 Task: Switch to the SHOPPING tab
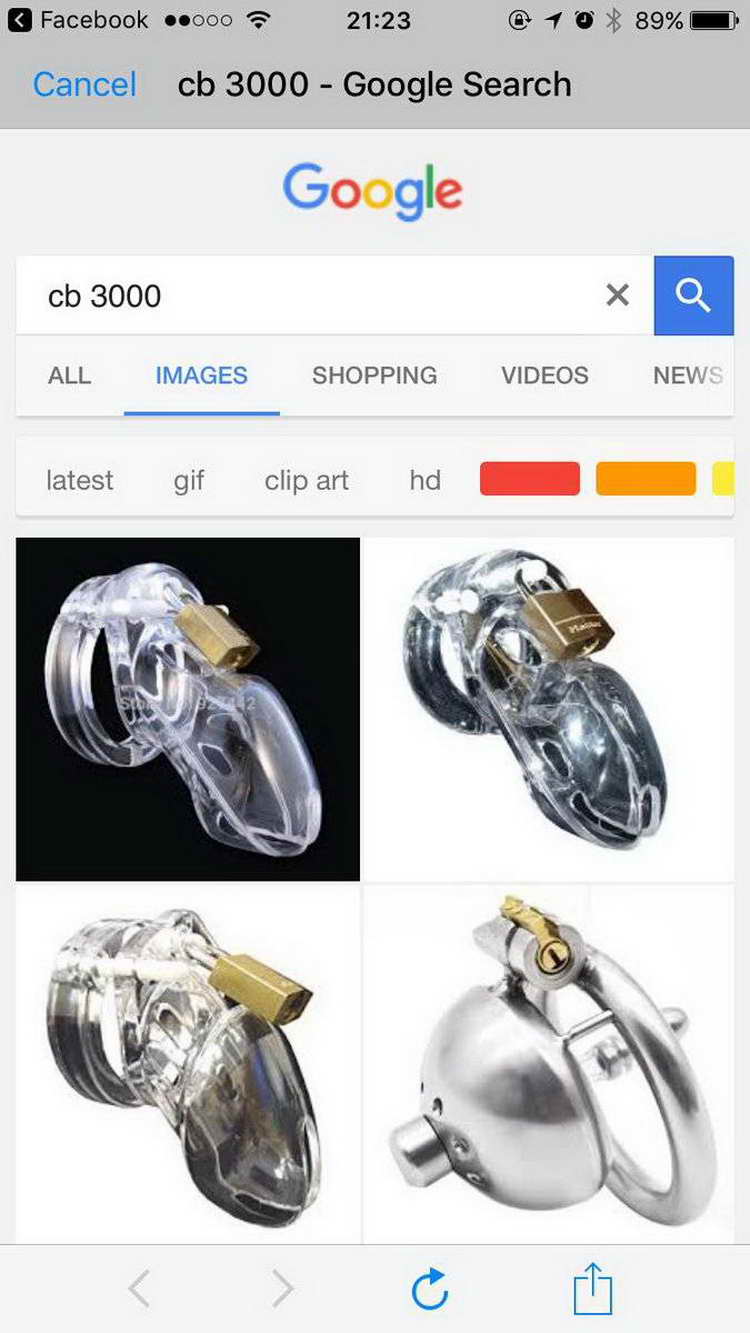pos(374,376)
